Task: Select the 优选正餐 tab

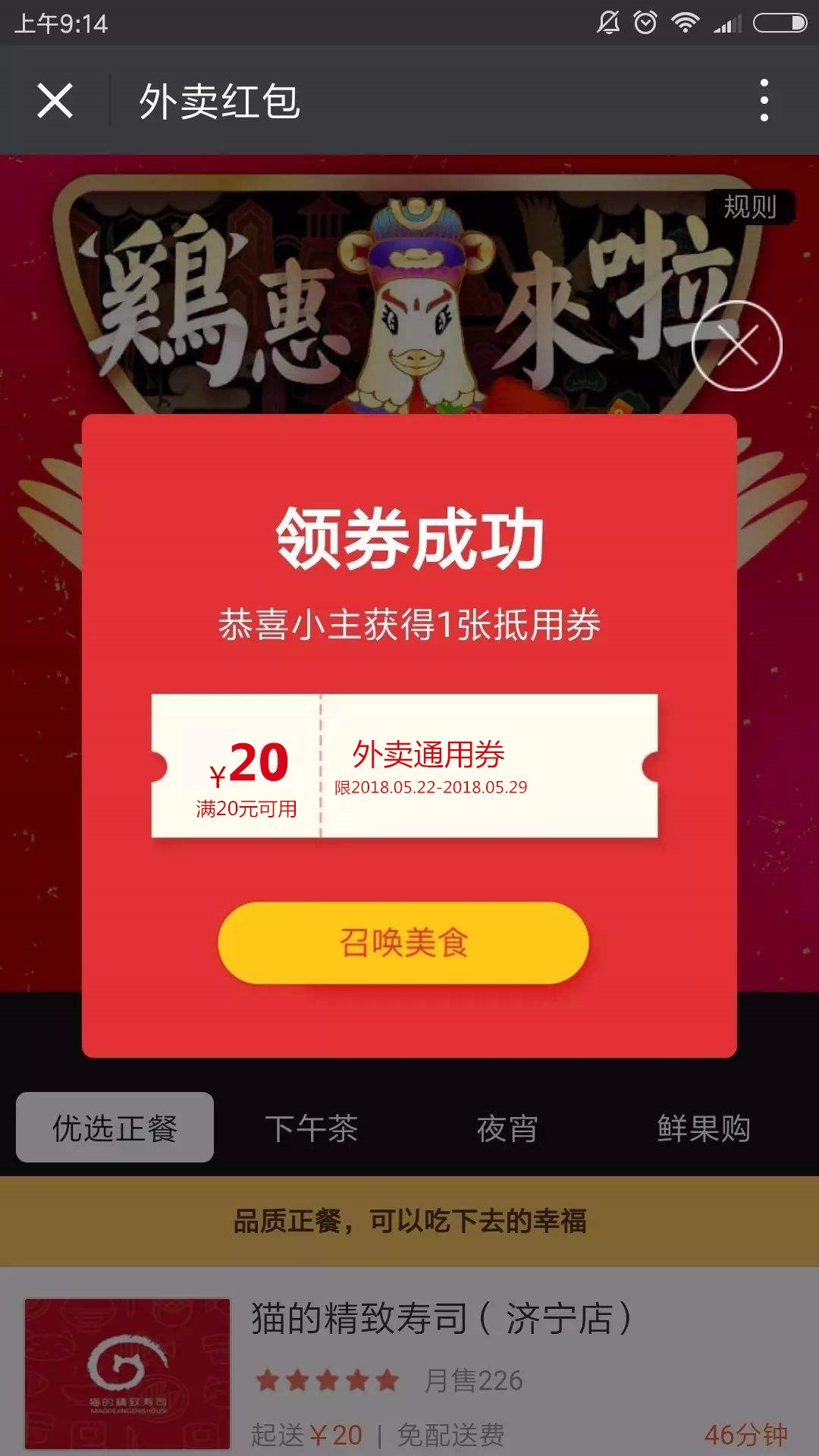Action: [x=115, y=1128]
